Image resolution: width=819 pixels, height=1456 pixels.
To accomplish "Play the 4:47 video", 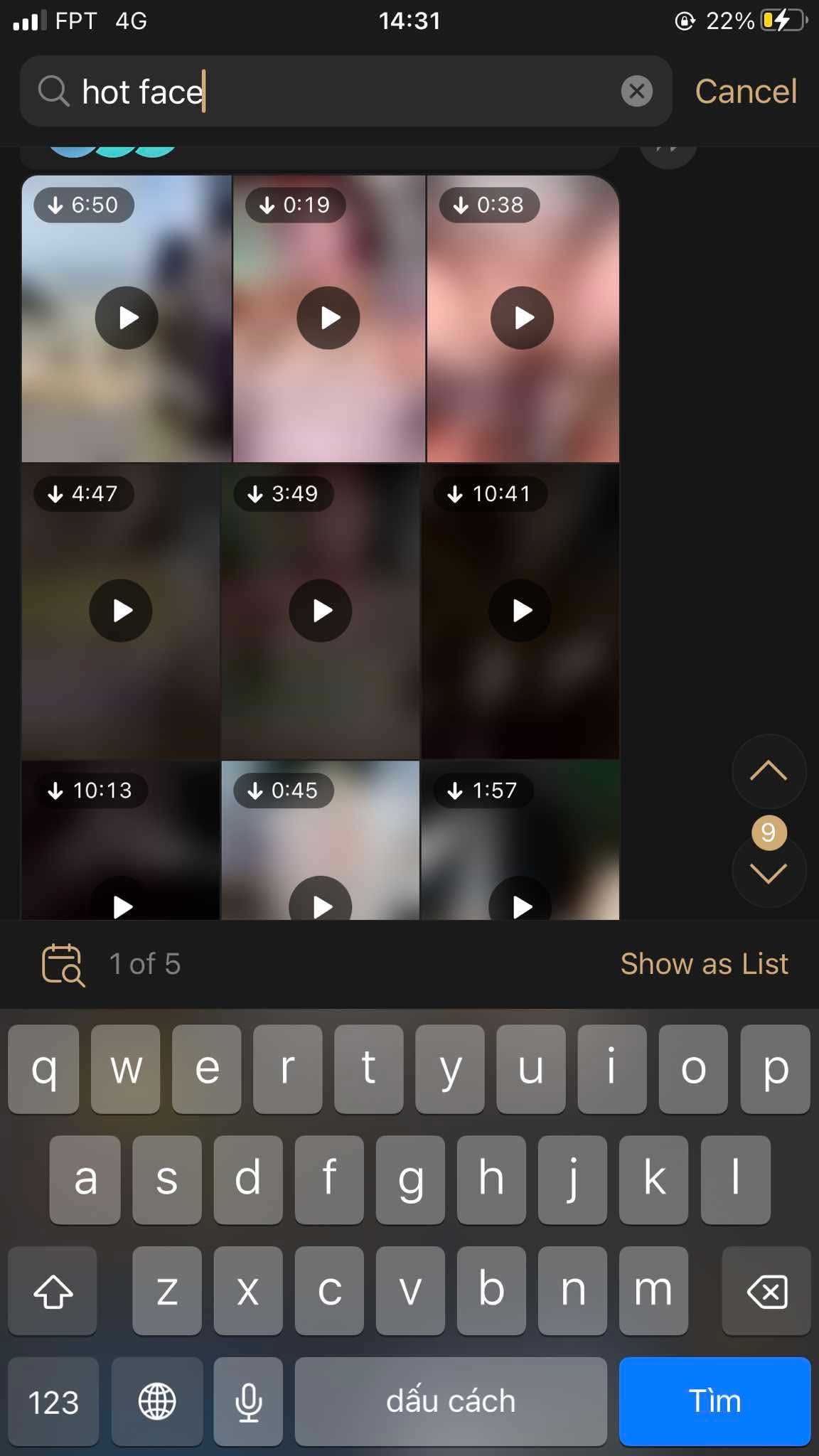I will (121, 611).
